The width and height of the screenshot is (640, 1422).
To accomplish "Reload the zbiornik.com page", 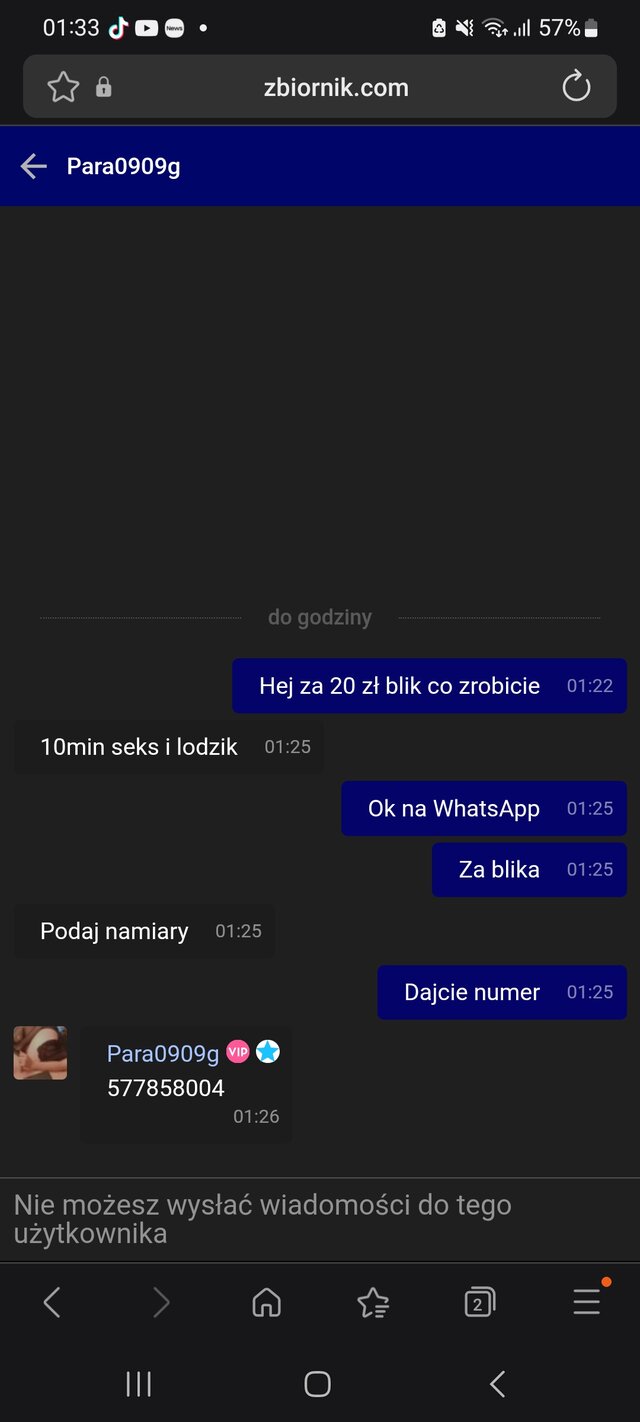I will [576, 87].
